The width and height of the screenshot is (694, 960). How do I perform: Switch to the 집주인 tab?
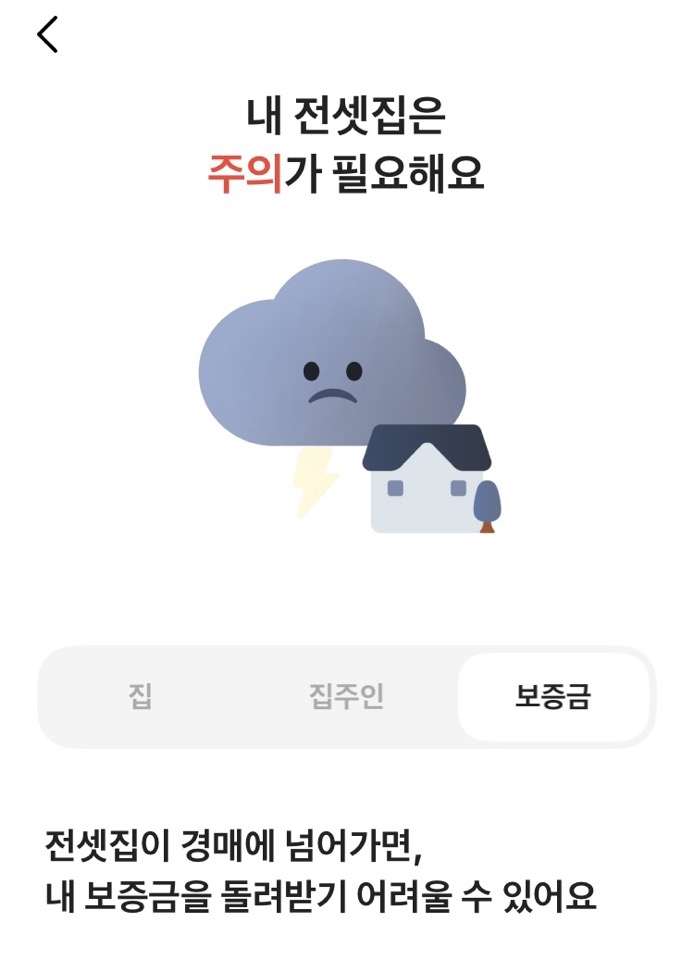coord(346,697)
